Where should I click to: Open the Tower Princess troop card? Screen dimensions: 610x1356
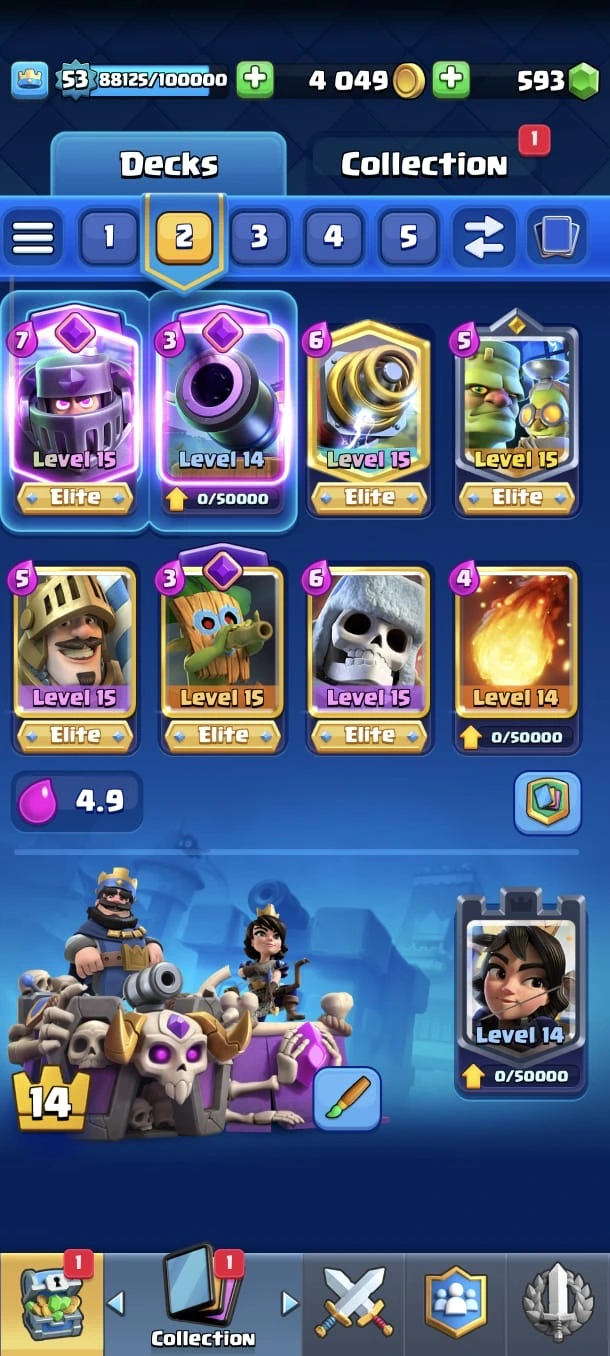click(x=520, y=985)
